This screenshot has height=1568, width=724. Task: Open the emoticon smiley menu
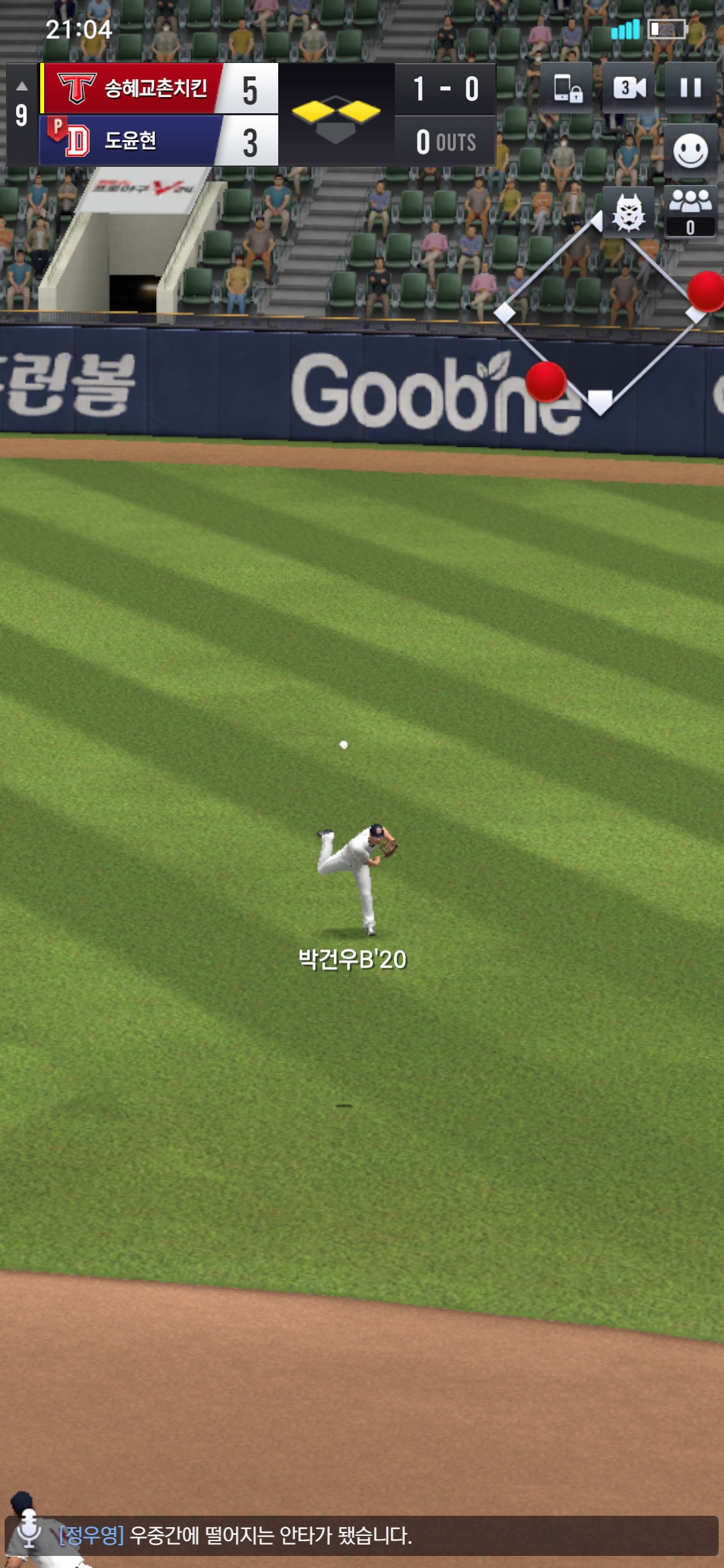(690, 150)
